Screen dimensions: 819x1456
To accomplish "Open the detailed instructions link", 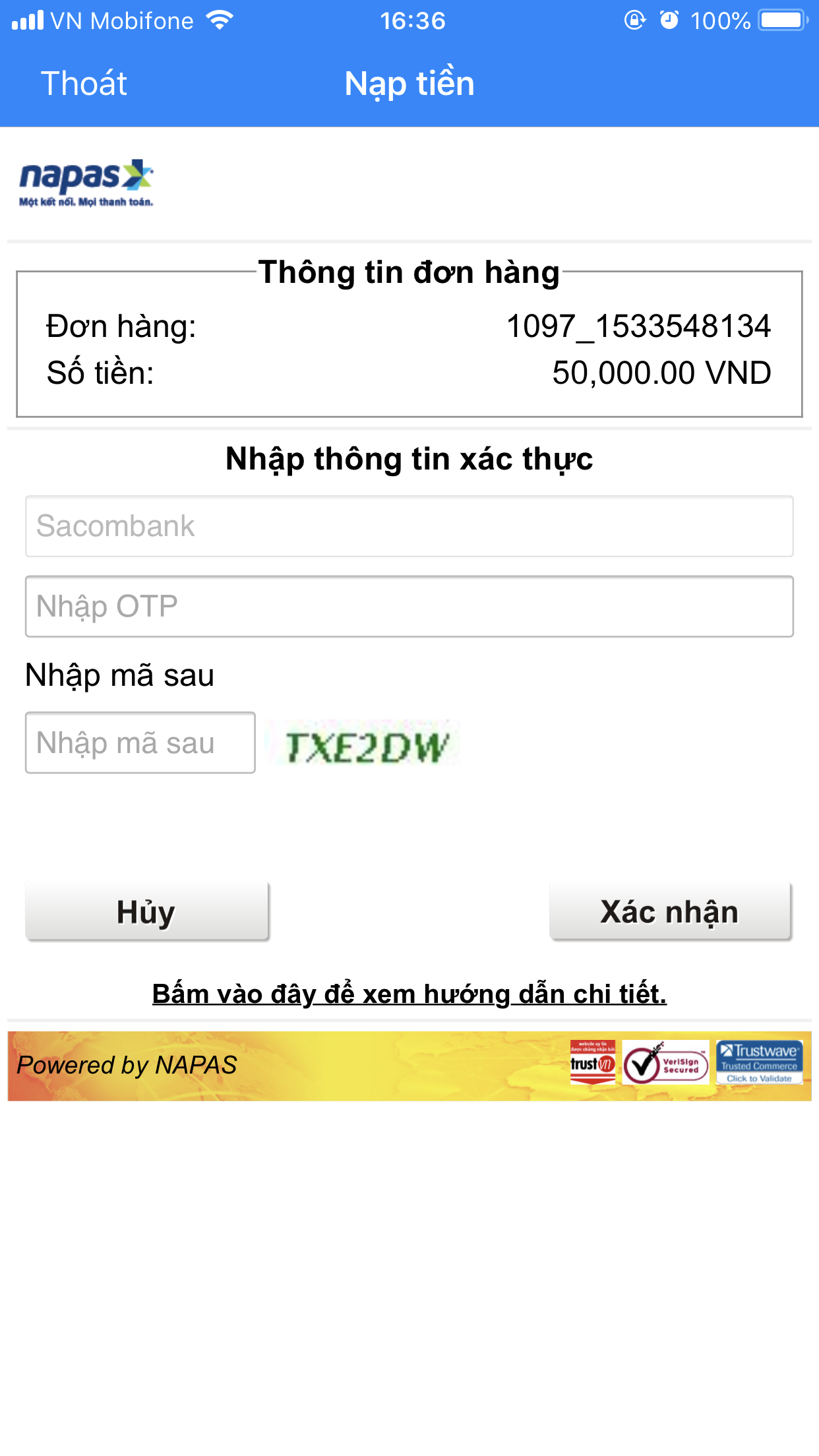I will (409, 994).
